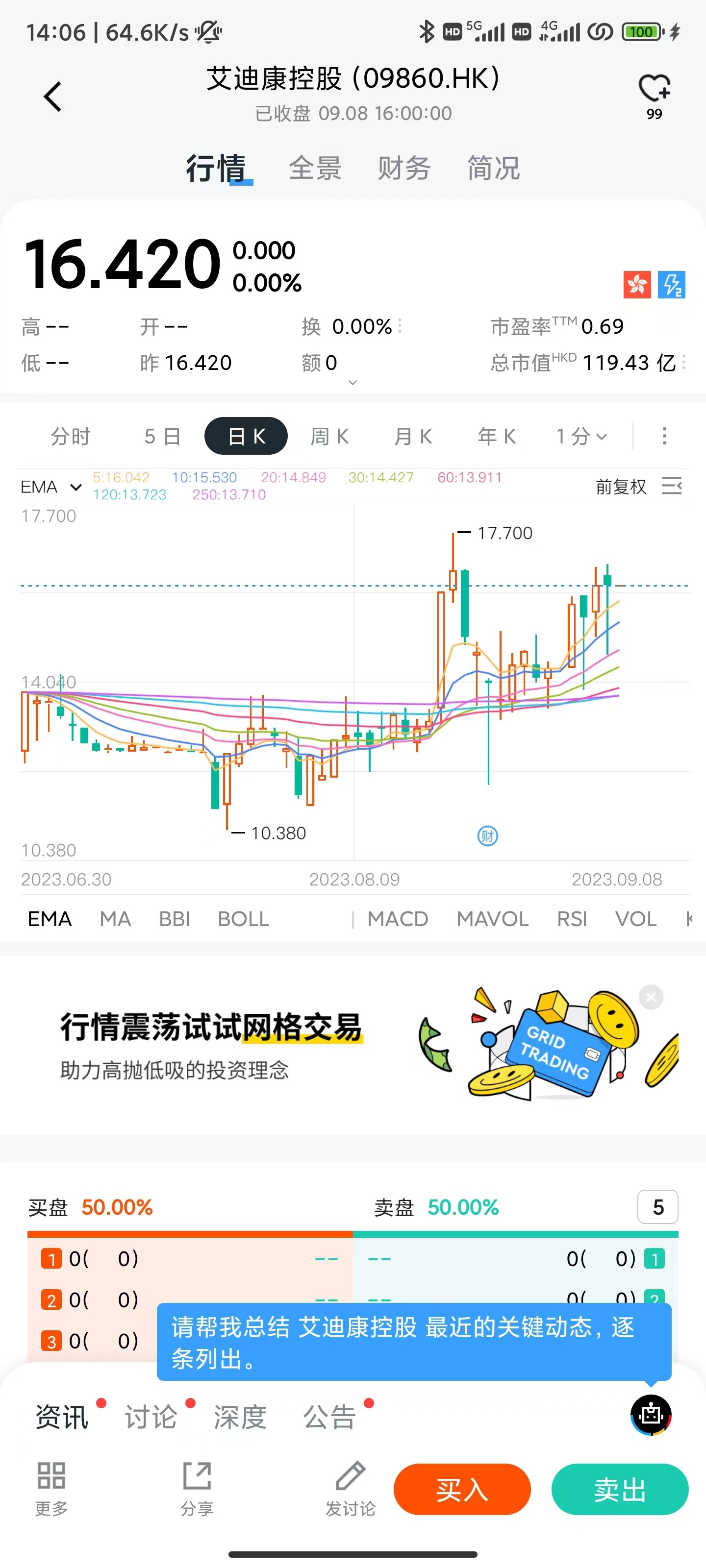The height and width of the screenshot is (1568, 706).
Task: Show the MACD sub-indicator
Action: point(398,919)
